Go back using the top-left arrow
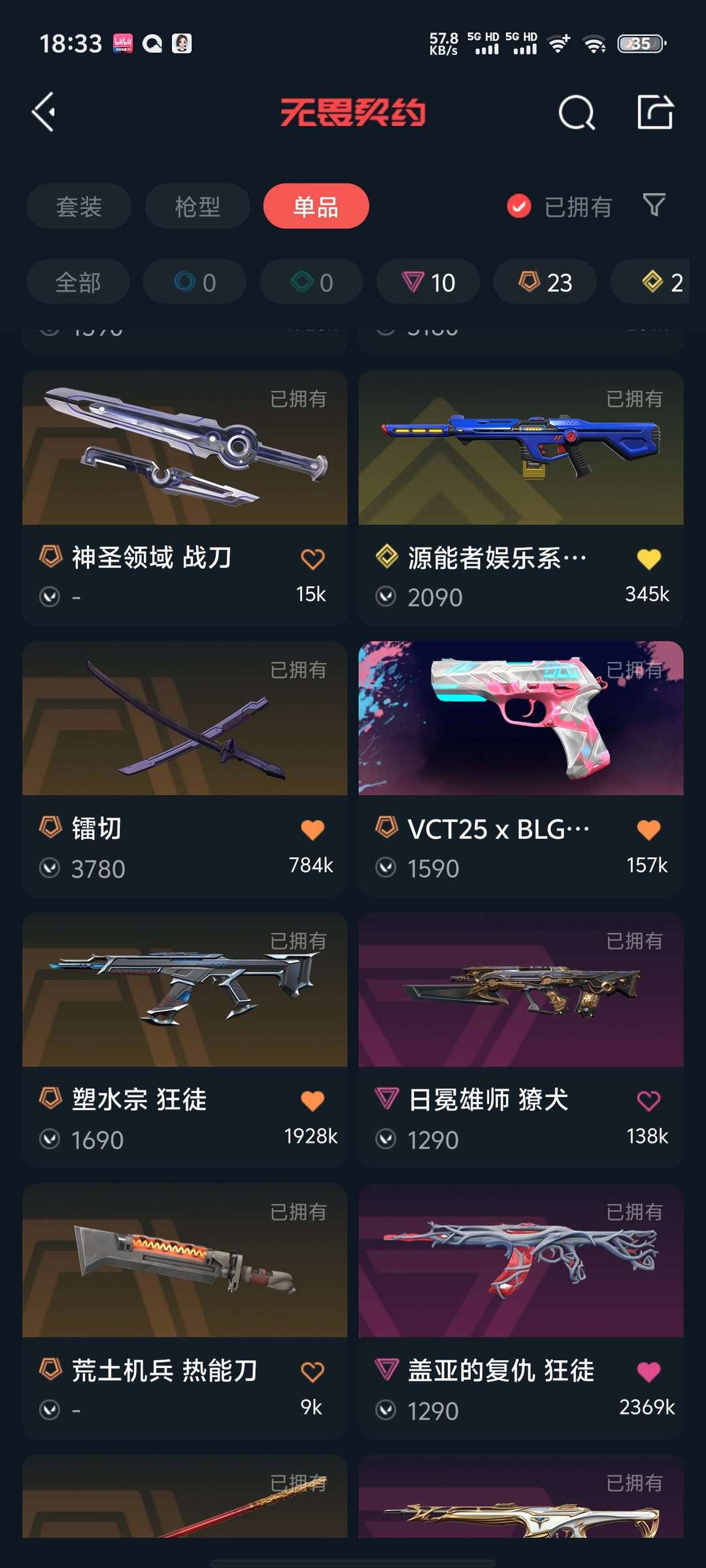The image size is (706, 1568). (x=44, y=112)
